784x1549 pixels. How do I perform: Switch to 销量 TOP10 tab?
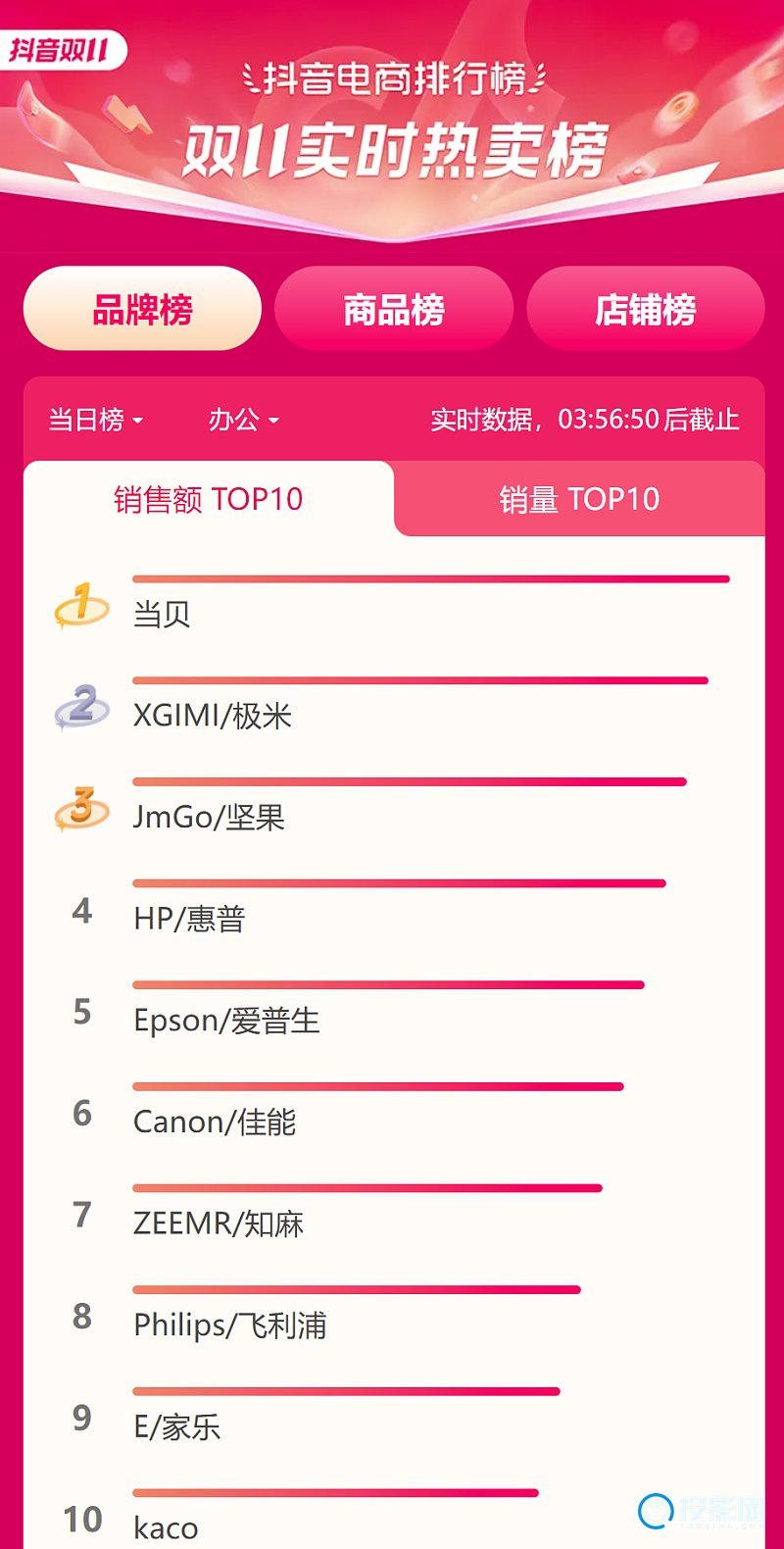(x=579, y=499)
